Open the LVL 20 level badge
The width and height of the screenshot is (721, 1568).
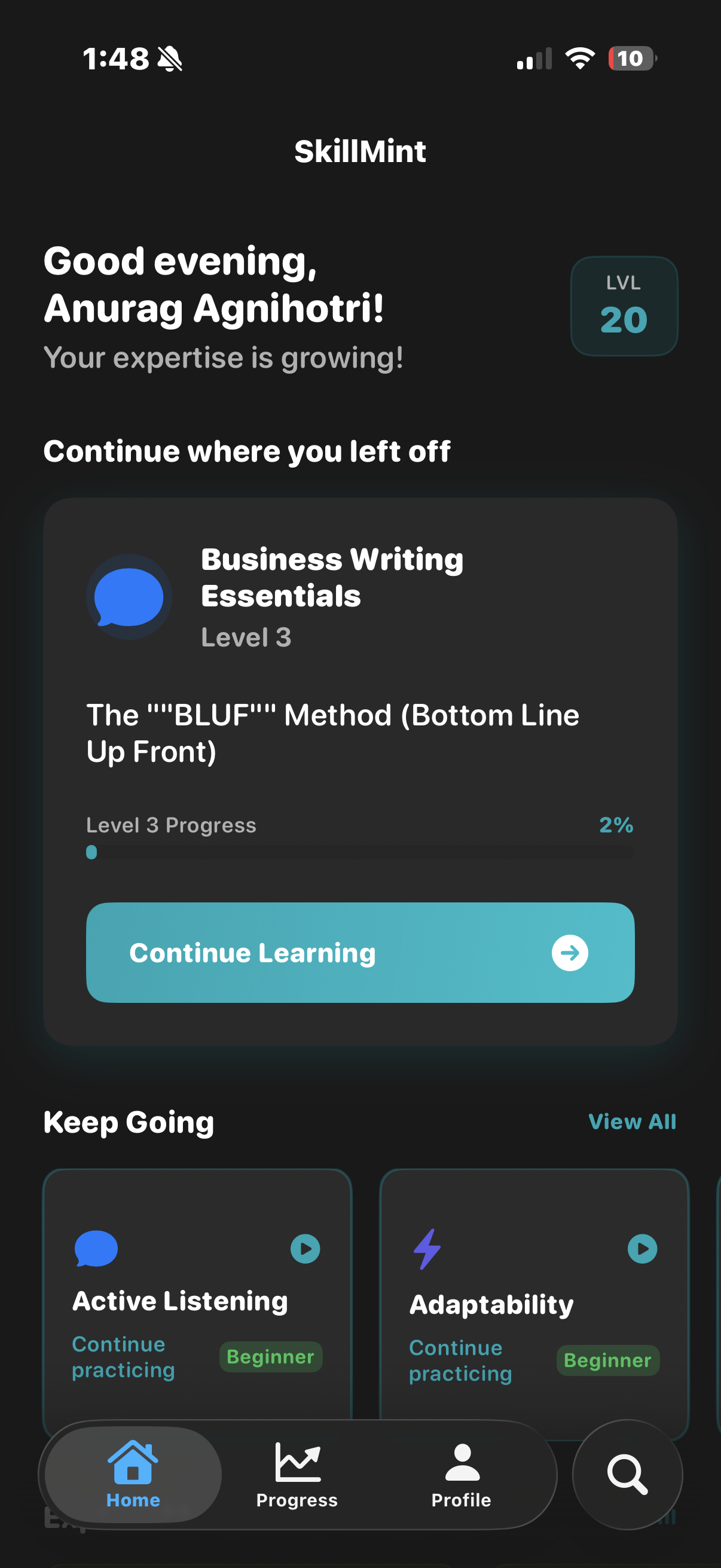[624, 306]
